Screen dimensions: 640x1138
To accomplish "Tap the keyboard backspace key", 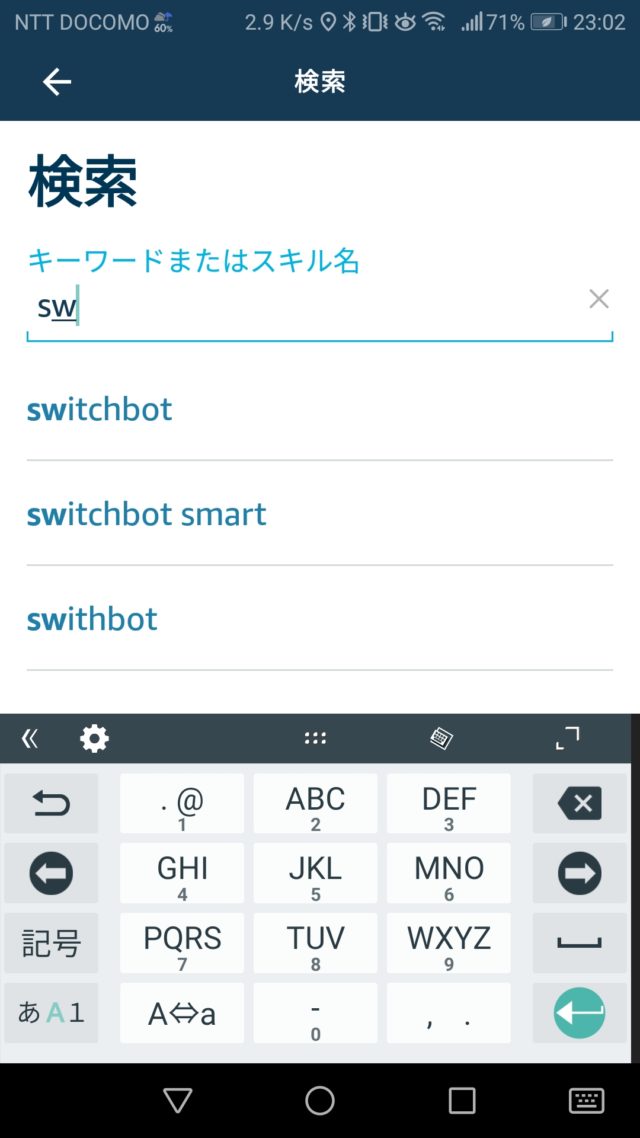I will pyautogui.click(x=579, y=803).
